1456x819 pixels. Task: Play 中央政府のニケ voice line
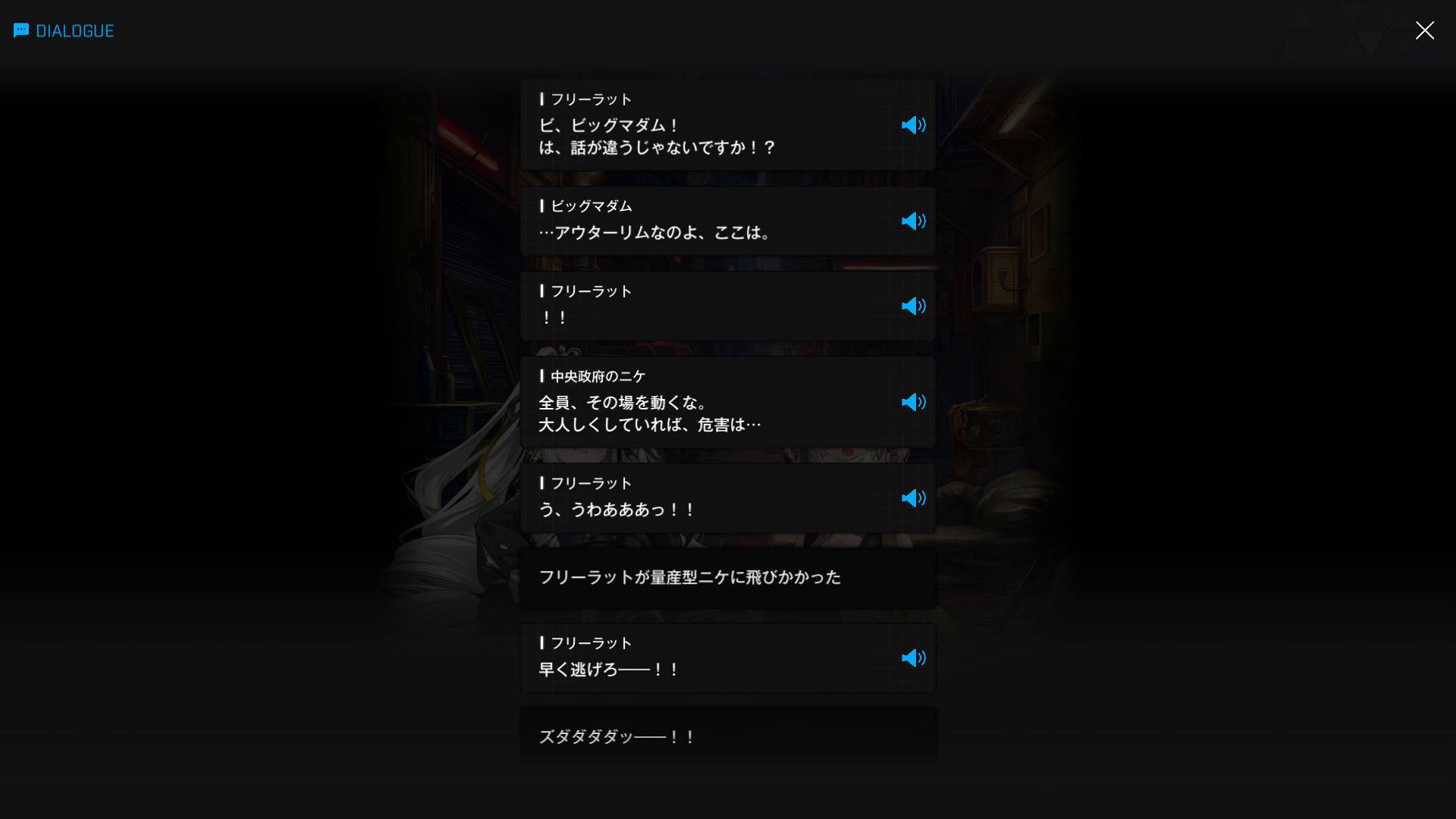click(x=913, y=402)
